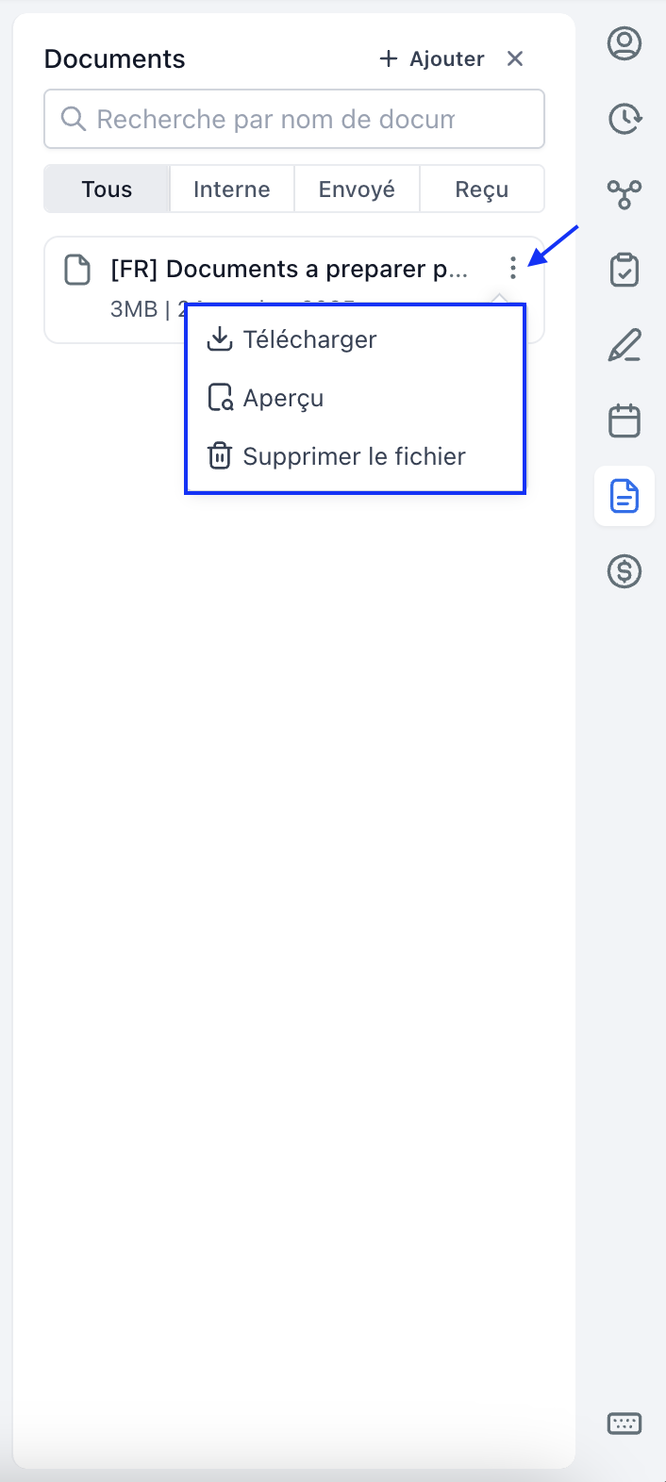666x1482 pixels.
Task: Switch to the Interne tab
Action: [231, 189]
